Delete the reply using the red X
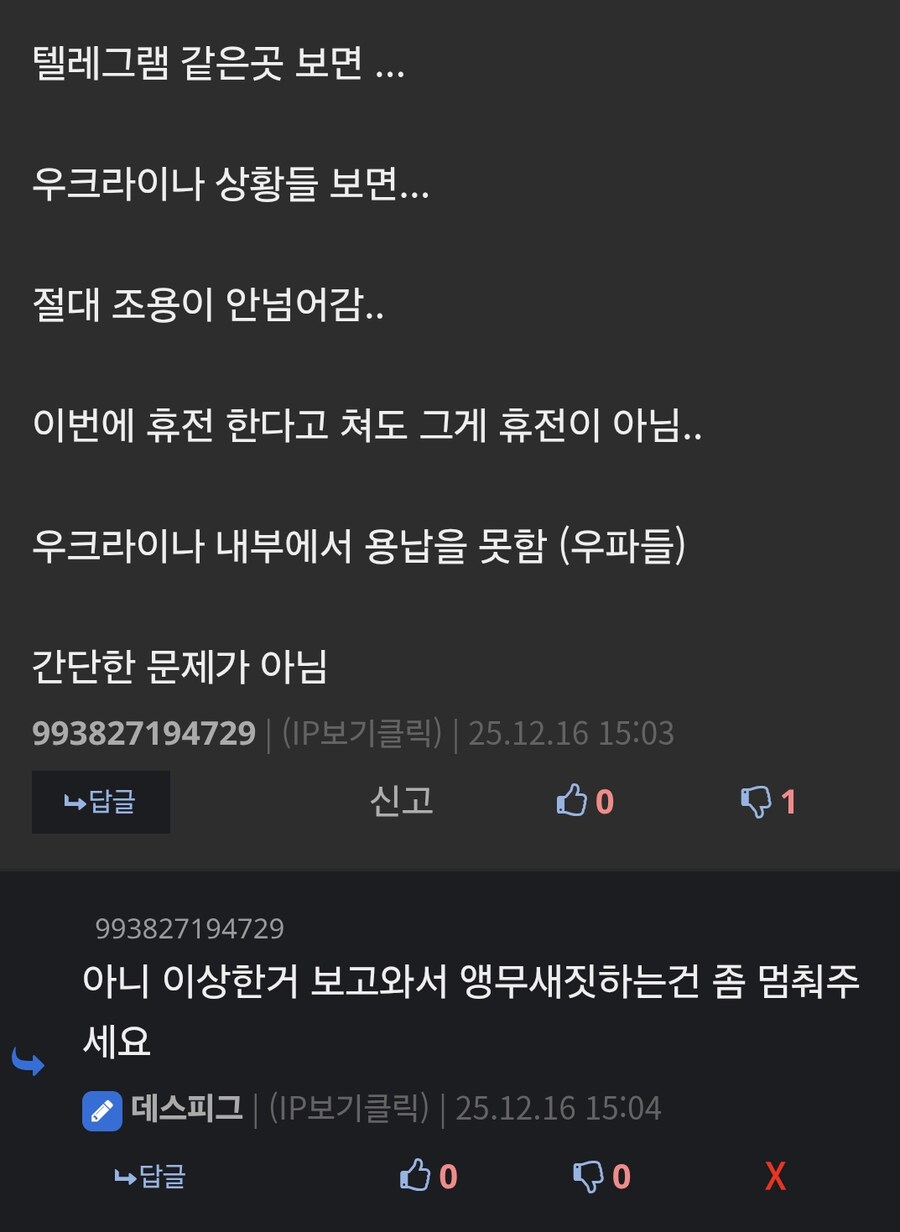The height and width of the screenshot is (1232, 900). 773,1177
